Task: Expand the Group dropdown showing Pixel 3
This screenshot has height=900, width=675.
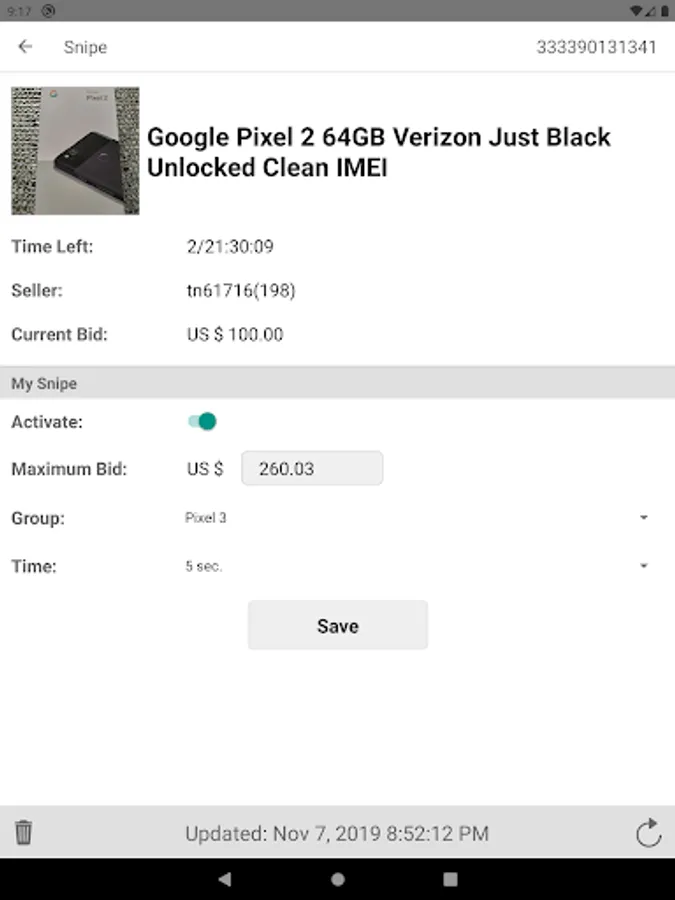Action: (417, 518)
